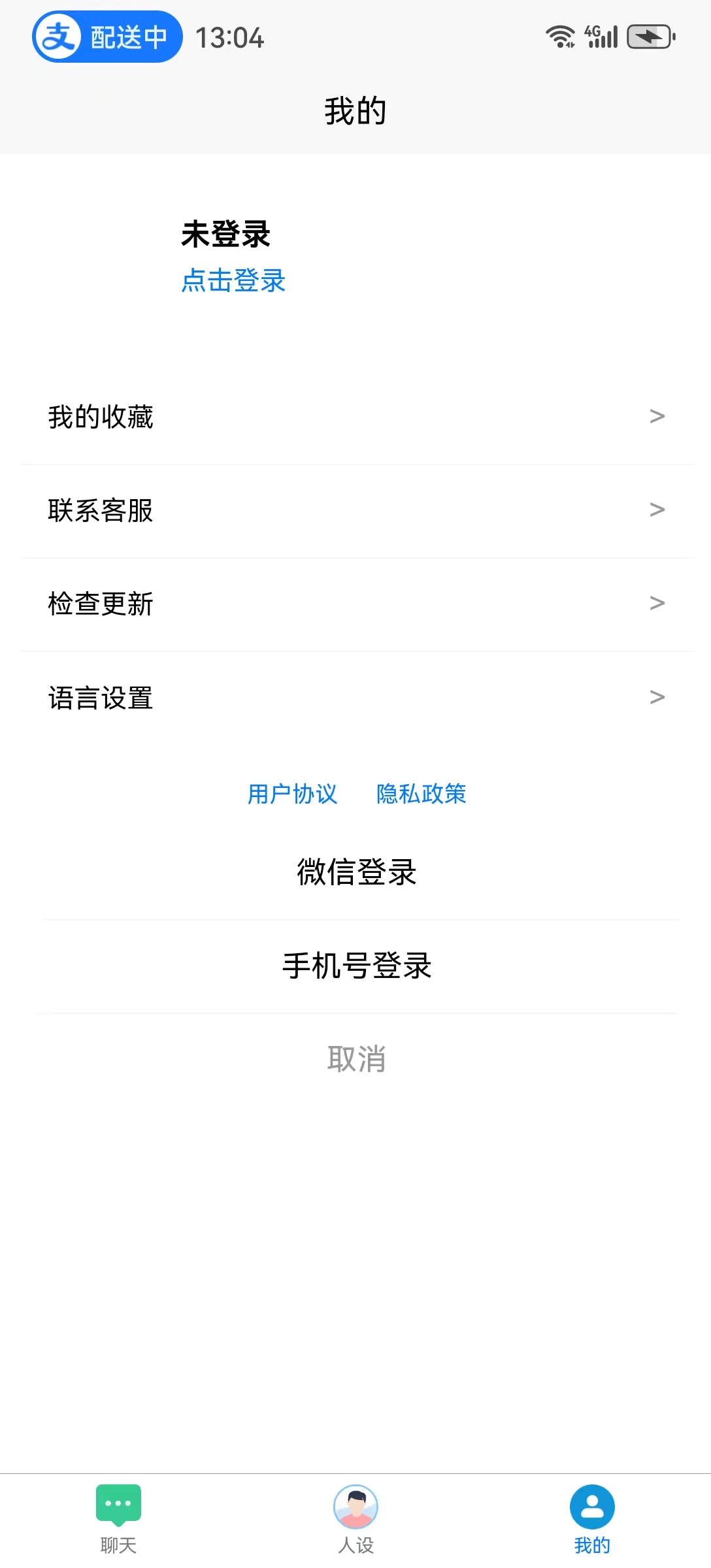
Task: Choose 手机号登录 phone number login
Action: pyautogui.click(x=356, y=966)
